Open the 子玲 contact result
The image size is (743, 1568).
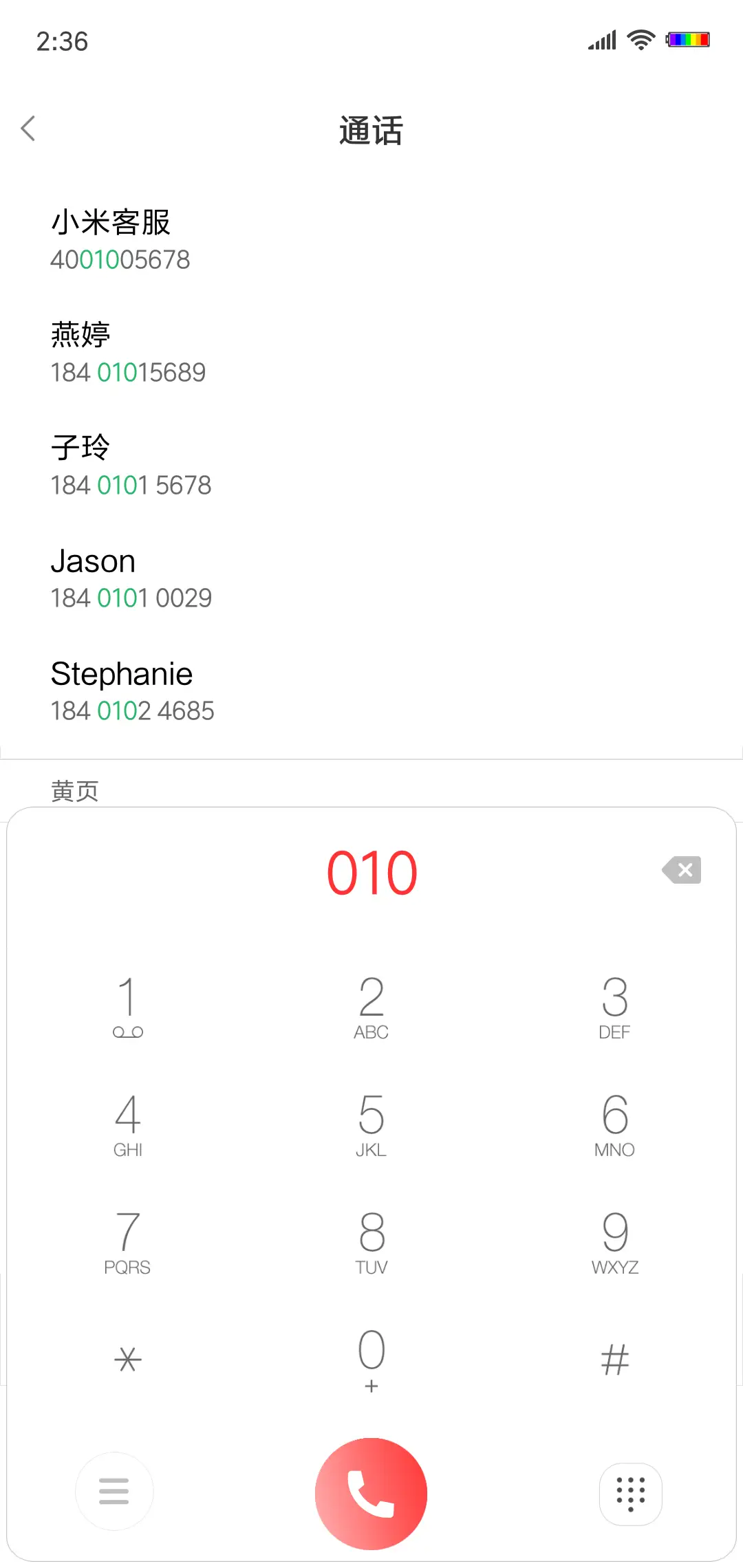click(x=131, y=466)
